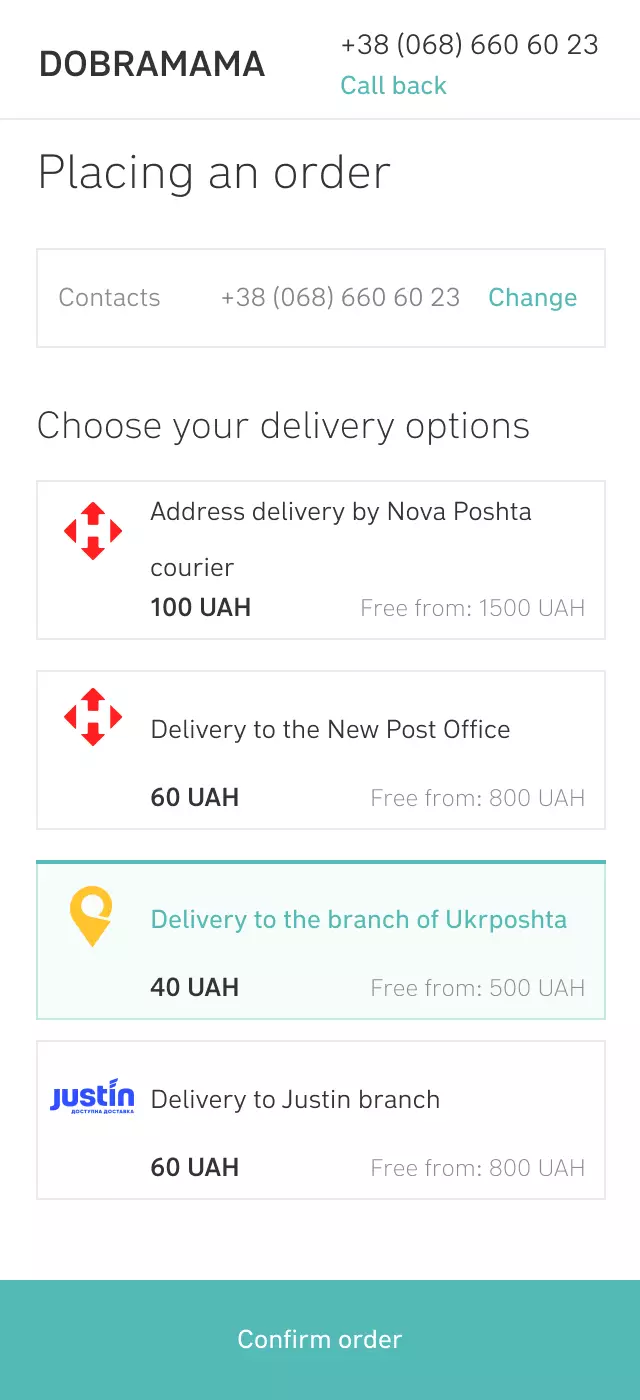Change the contact details
This screenshot has width=640, height=1400.
pos(532,298)
